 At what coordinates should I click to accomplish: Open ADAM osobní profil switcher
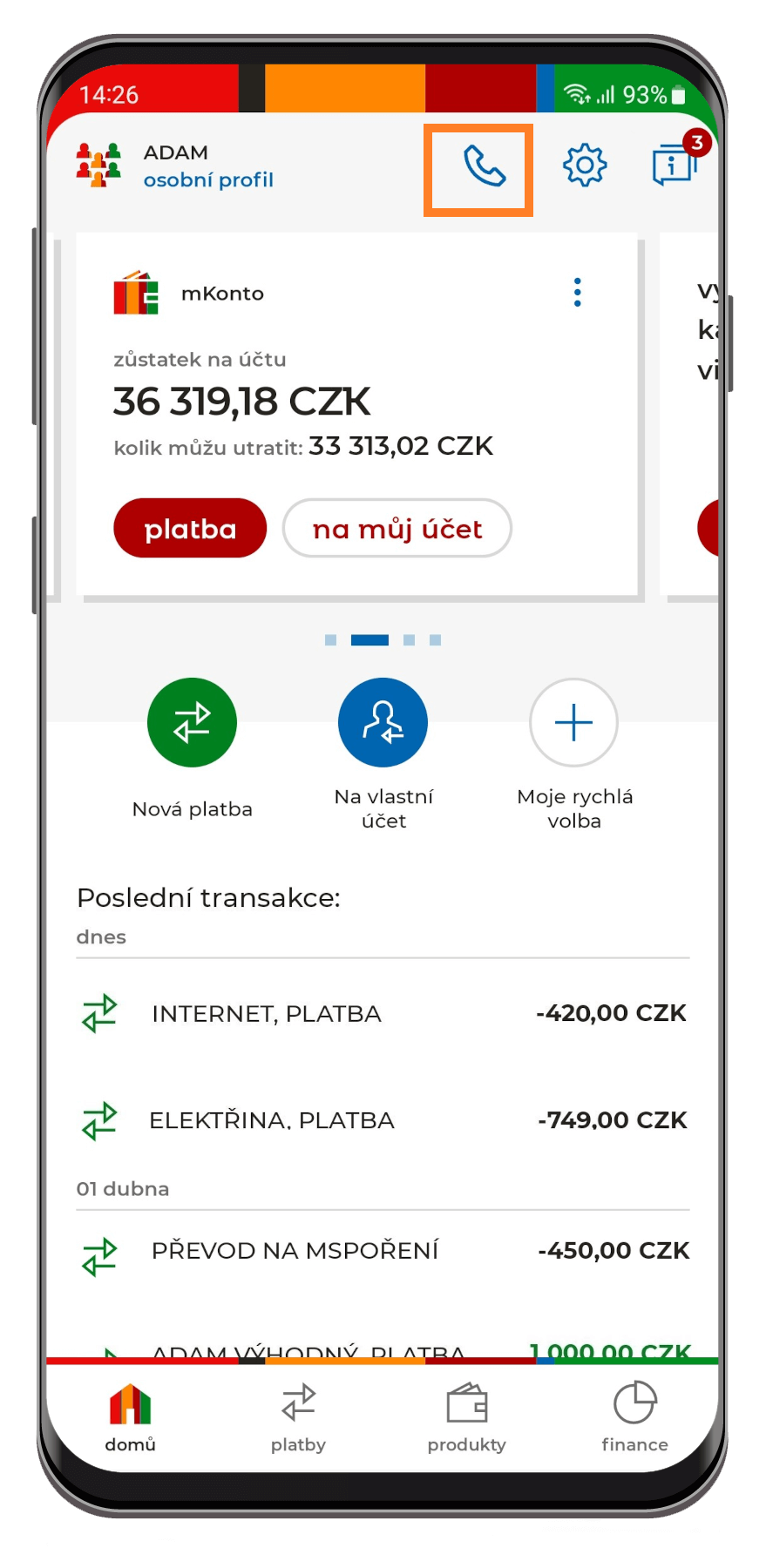click(175, 166)
